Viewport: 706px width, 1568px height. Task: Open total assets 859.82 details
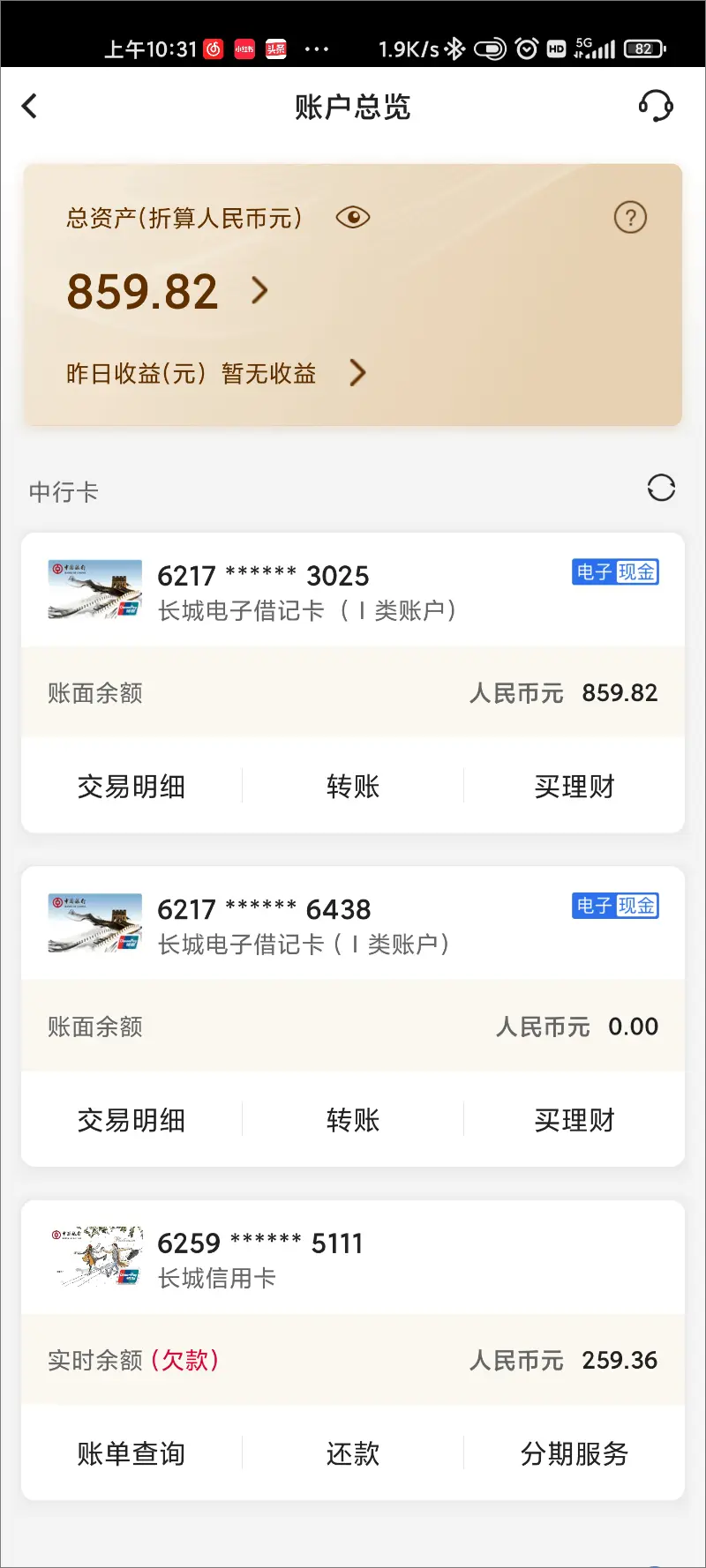[x=259, y=290]
